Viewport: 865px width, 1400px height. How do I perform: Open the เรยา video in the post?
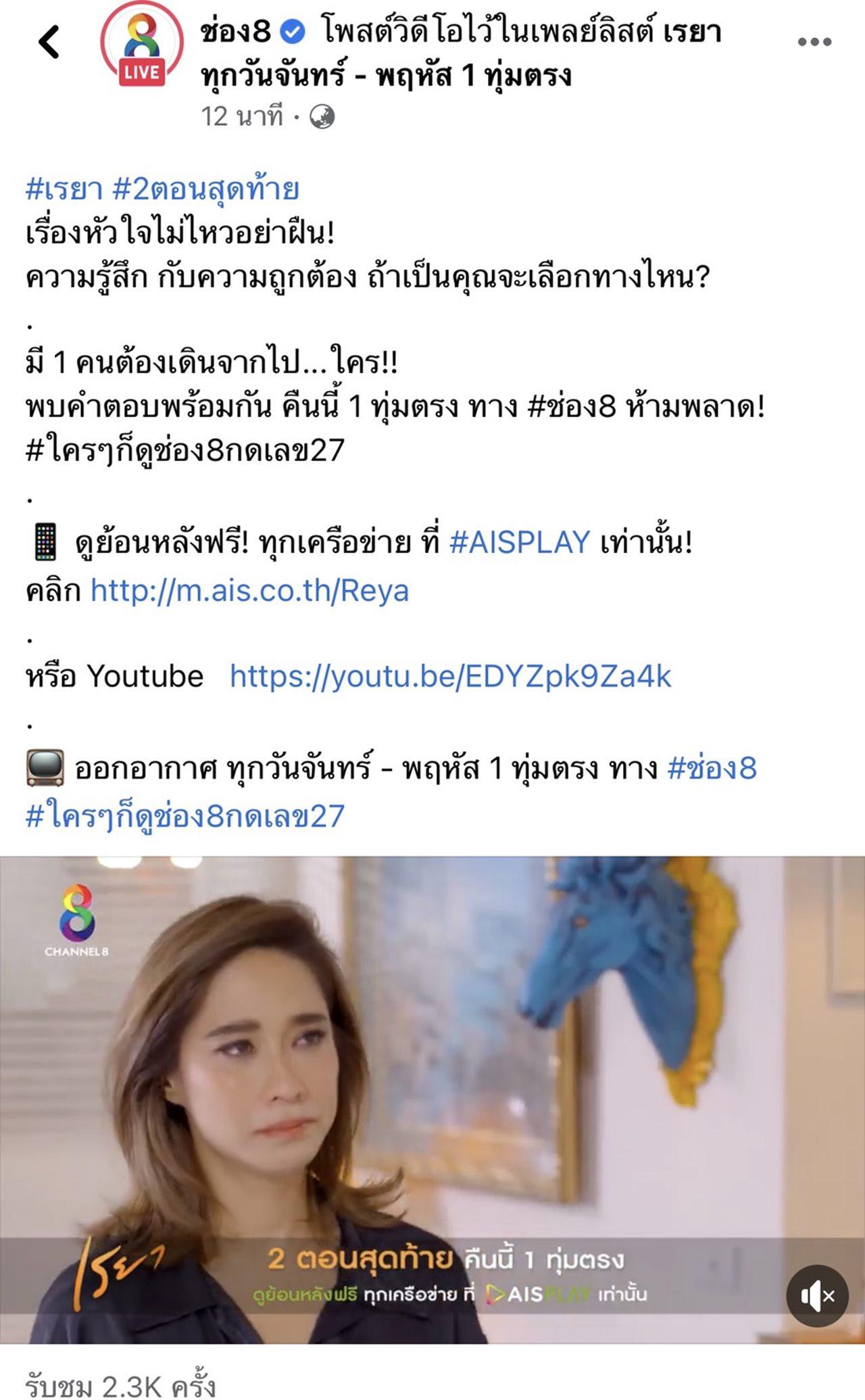coord(432,1082)
